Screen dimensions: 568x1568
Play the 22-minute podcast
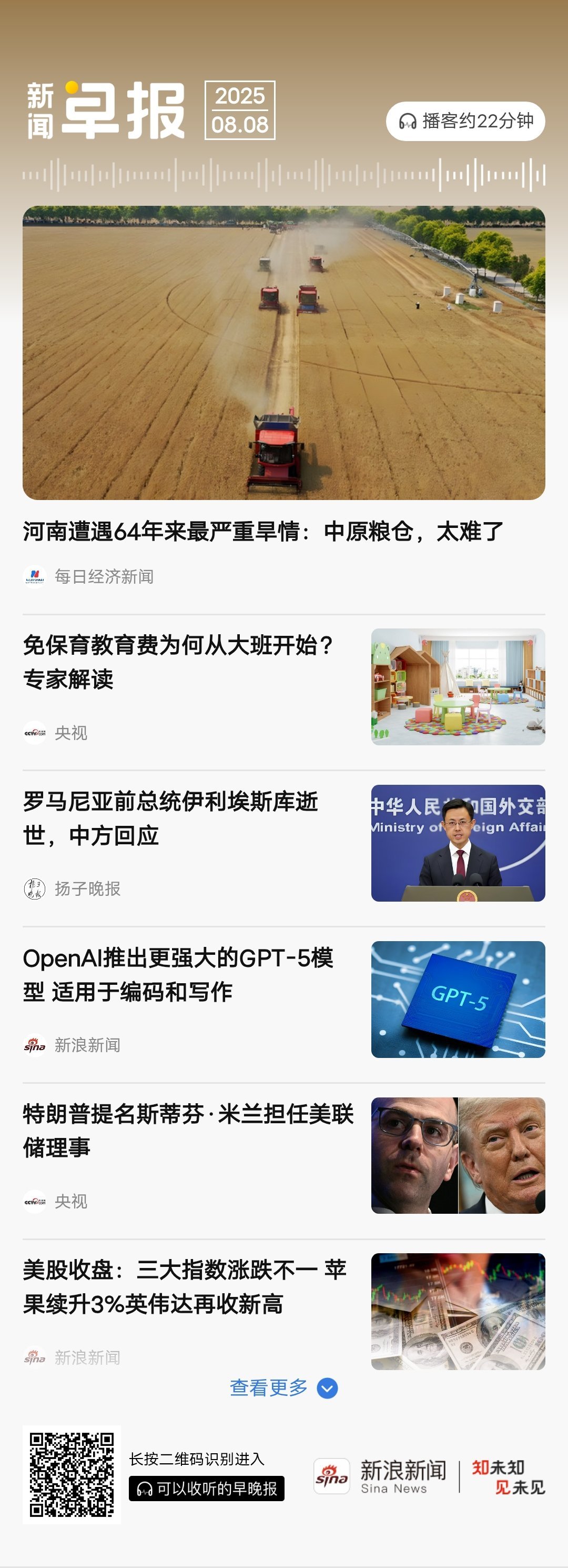(465, 121)
